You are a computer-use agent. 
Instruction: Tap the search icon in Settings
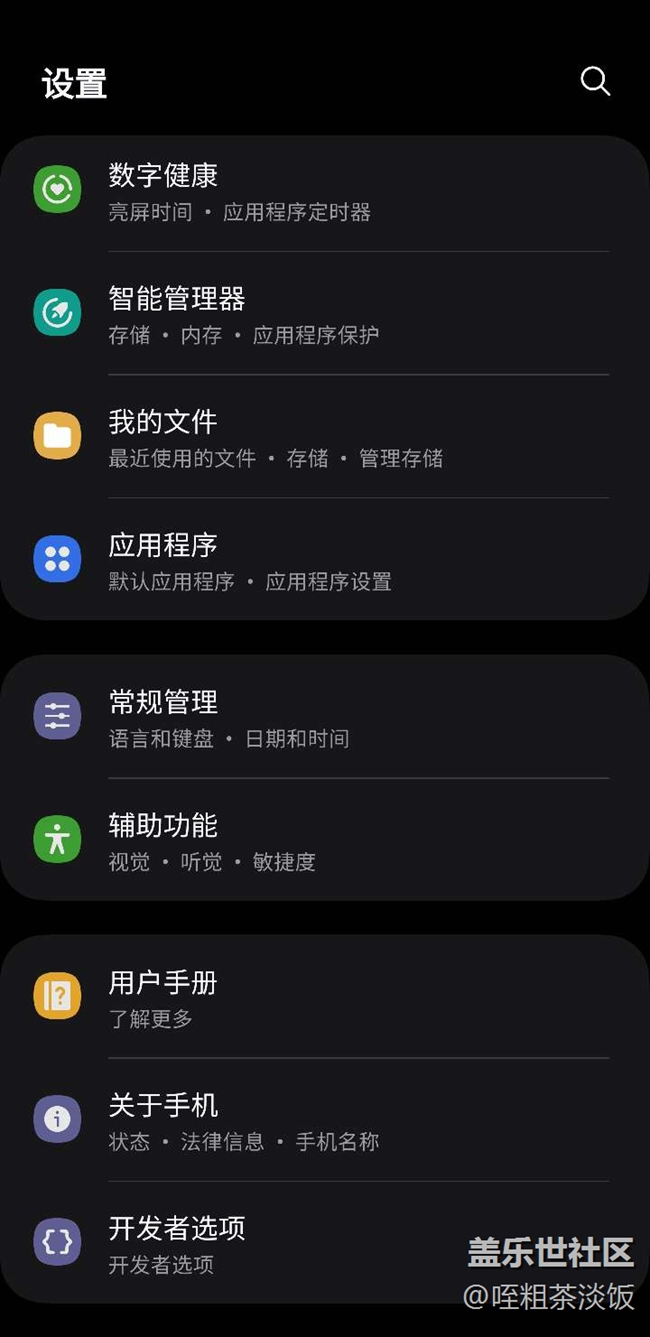[x=595, y=81]
